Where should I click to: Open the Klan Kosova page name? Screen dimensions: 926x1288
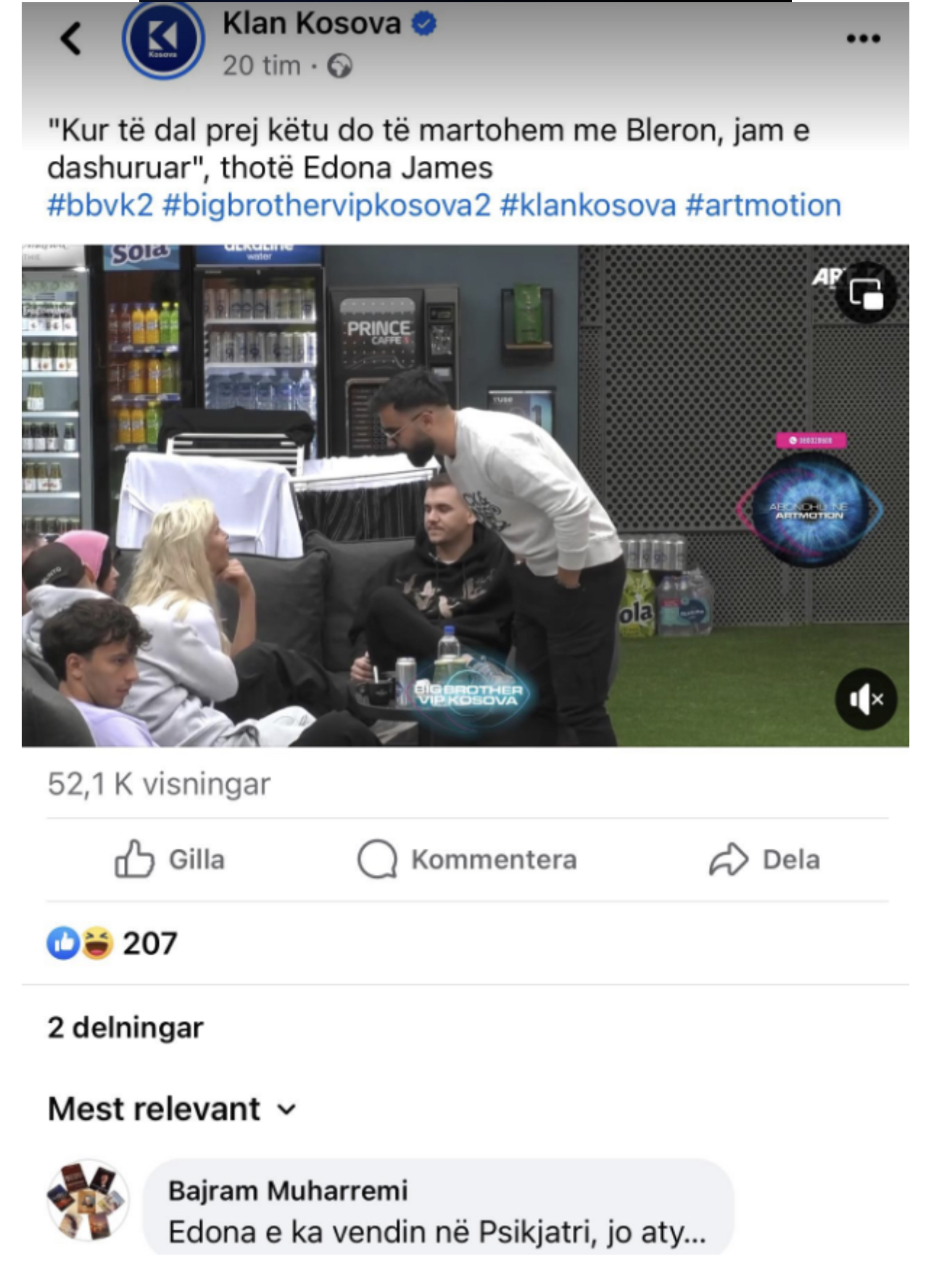(312, 24)
